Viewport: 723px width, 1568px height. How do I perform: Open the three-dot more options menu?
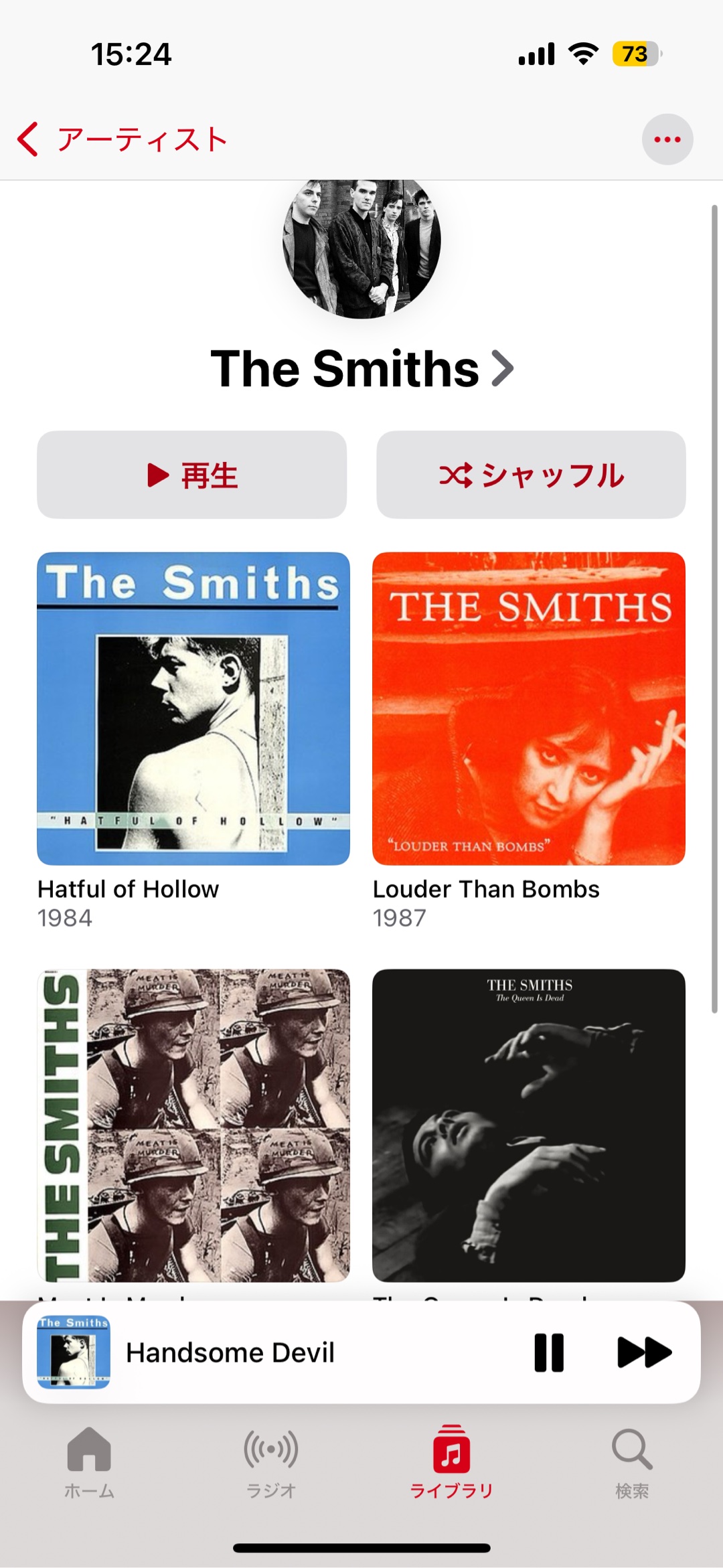(x=667, y=139)
